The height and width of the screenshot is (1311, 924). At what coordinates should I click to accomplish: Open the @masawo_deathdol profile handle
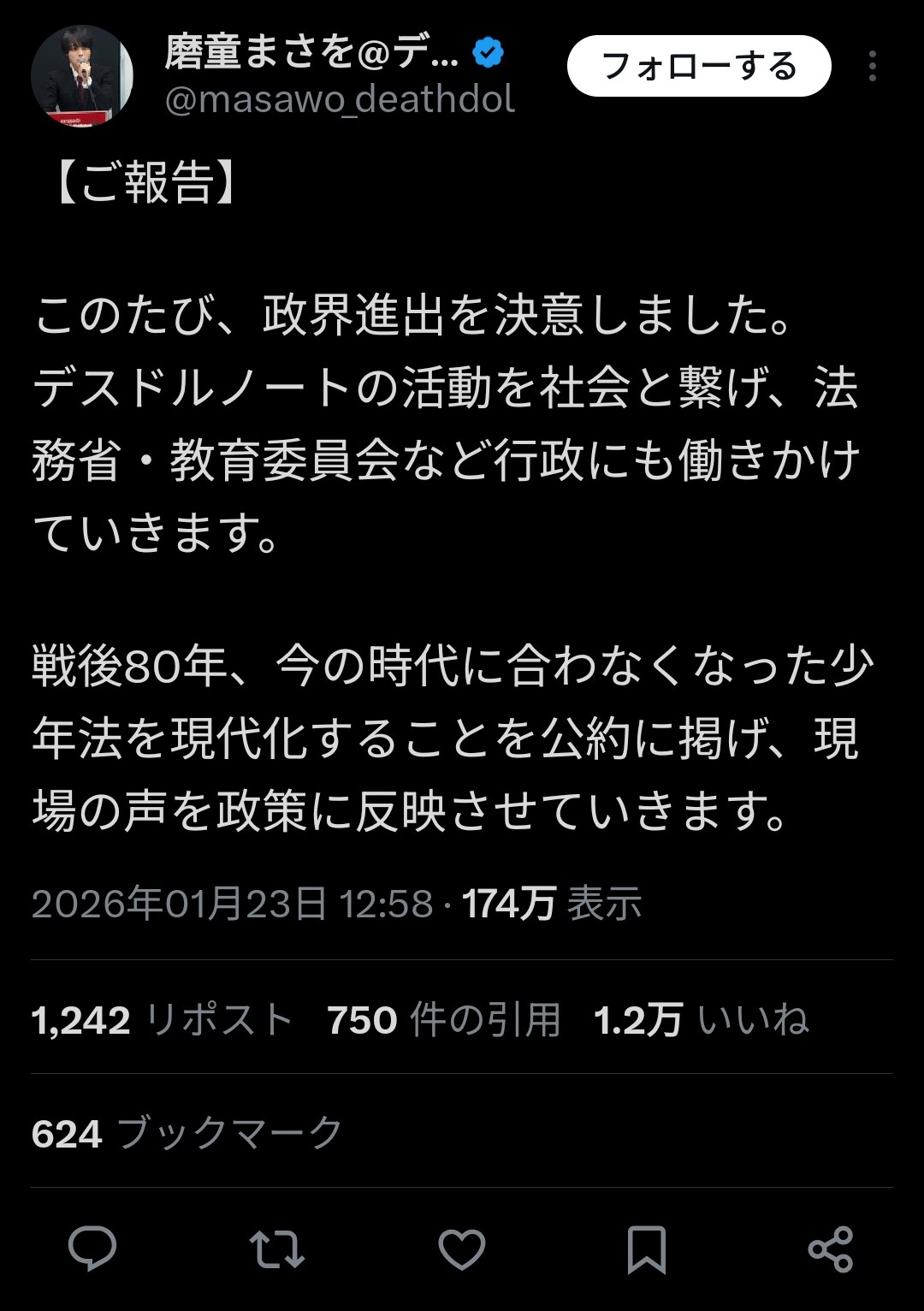340,100
